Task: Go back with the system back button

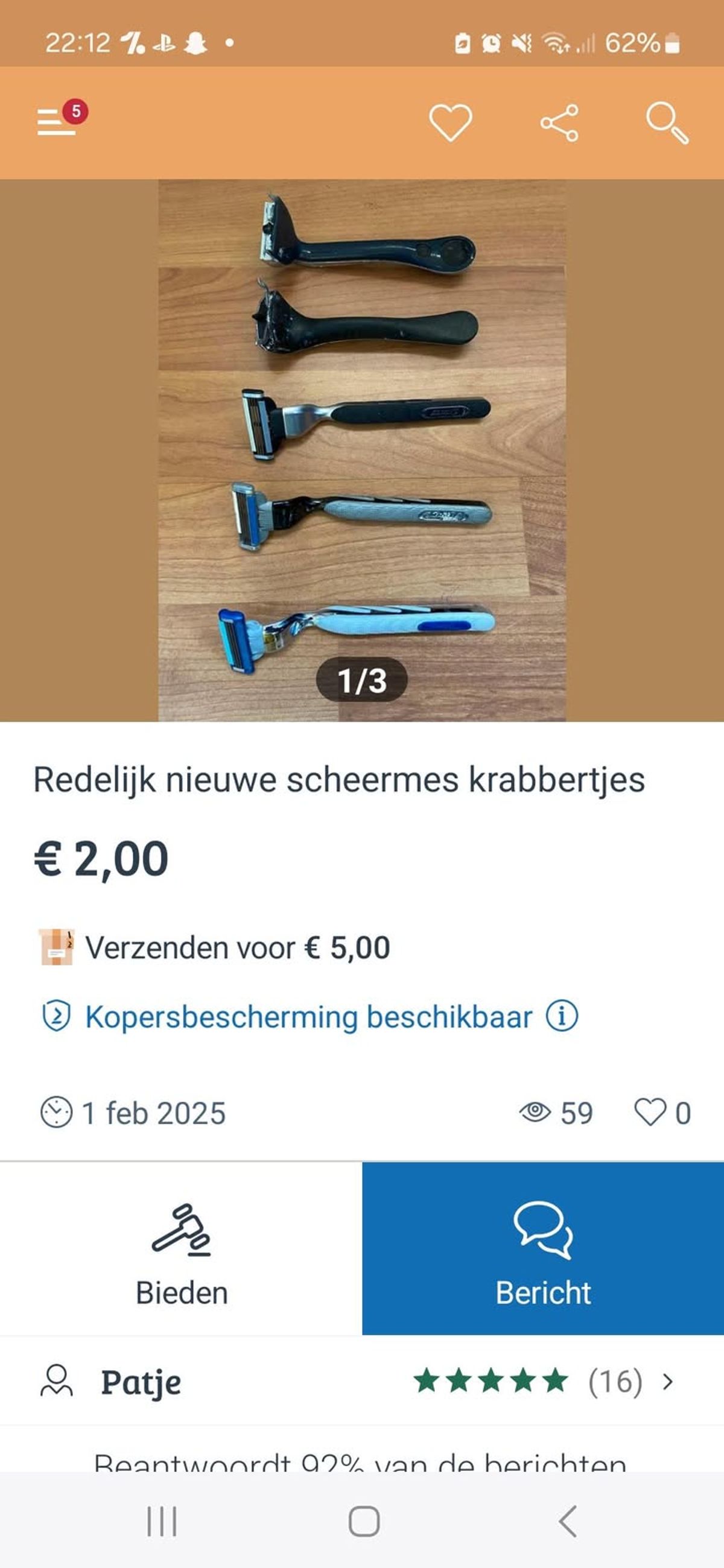Action: pyautogui.click(x=567, y=1521)
